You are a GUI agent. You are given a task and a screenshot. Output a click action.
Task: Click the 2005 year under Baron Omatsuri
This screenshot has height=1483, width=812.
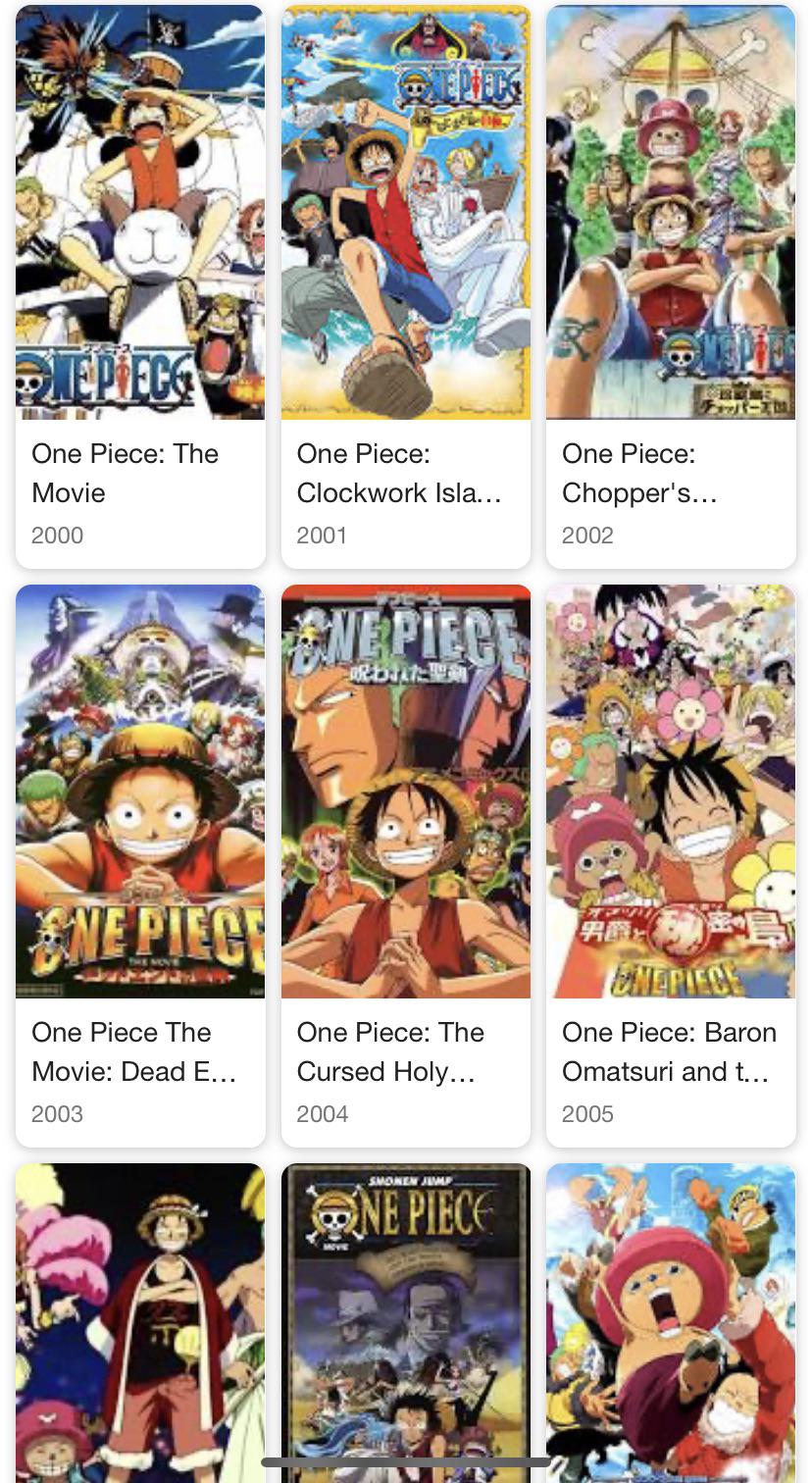587,1114
